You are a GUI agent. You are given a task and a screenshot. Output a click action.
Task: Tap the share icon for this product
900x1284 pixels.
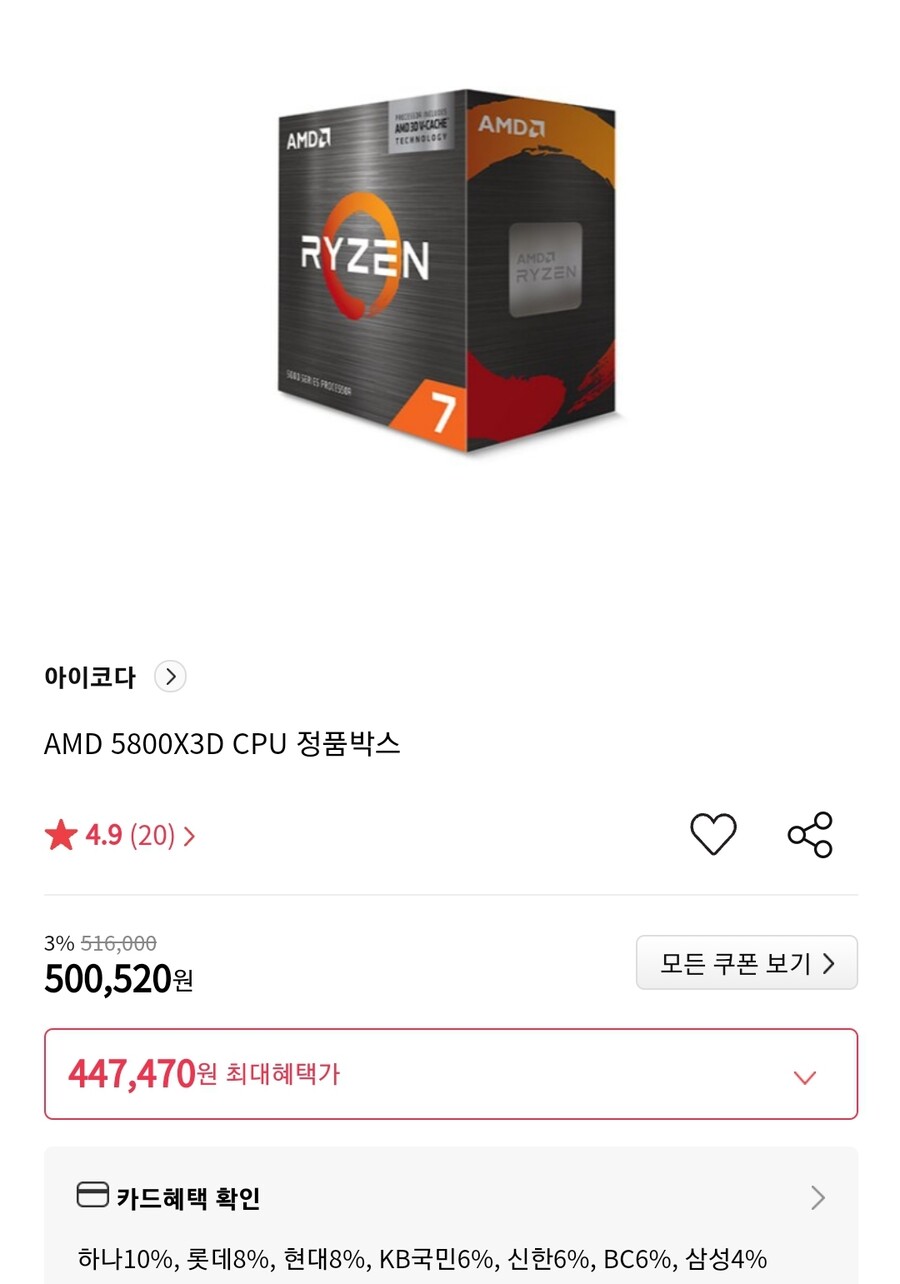tap(810, 834)
